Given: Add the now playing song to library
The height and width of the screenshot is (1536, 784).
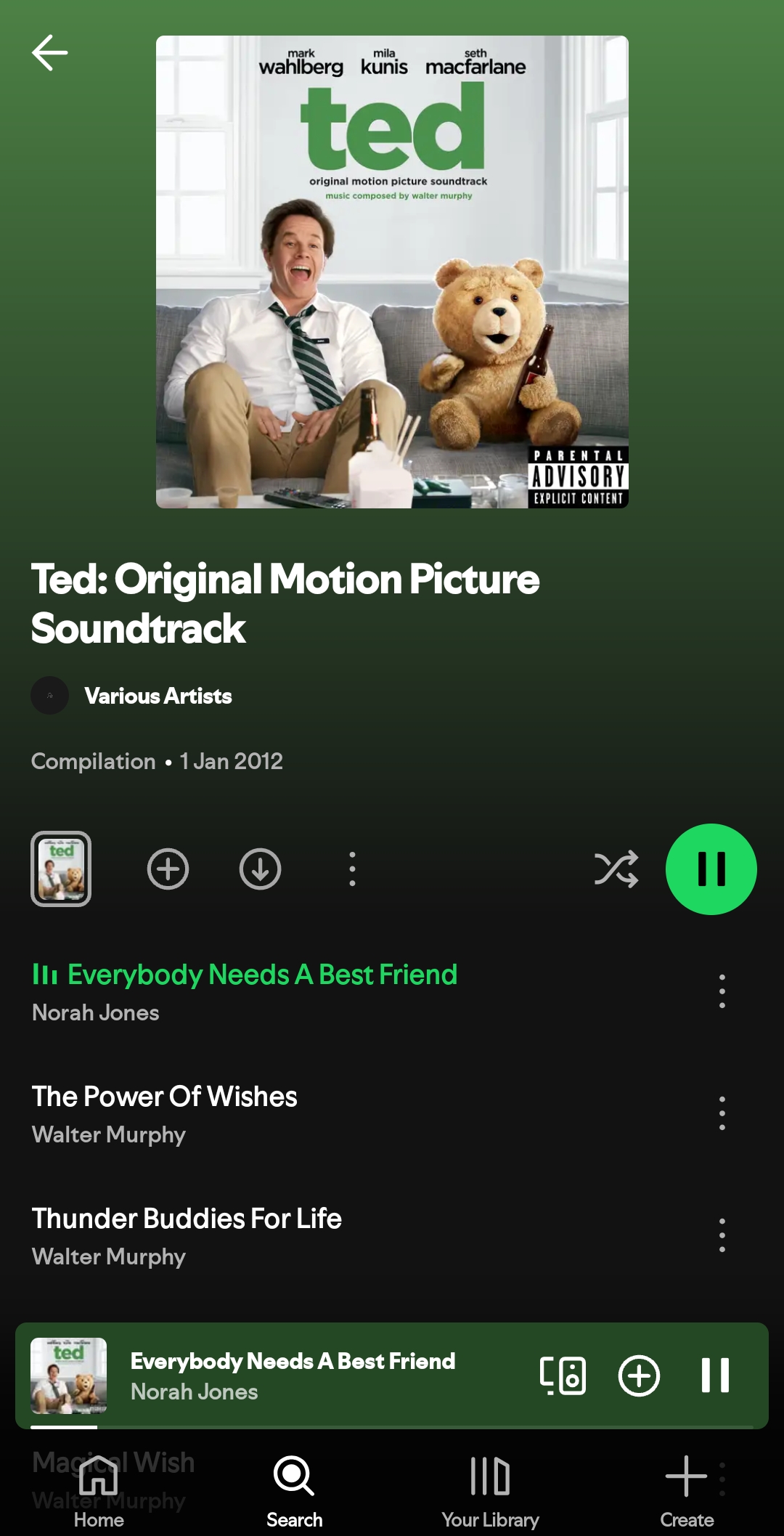Looking at the screenshot, I should coord(639,1376).
